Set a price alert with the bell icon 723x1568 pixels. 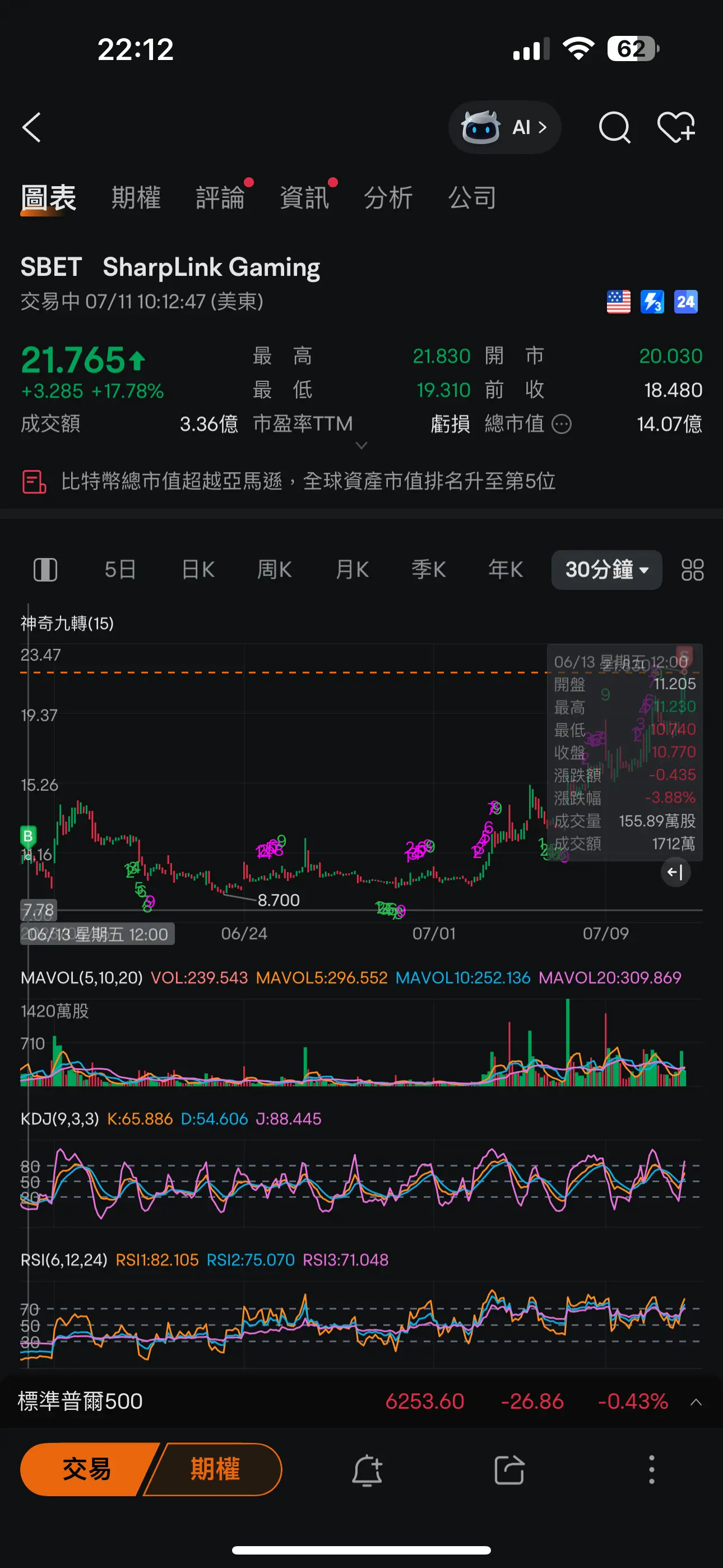pos(367,1470)
